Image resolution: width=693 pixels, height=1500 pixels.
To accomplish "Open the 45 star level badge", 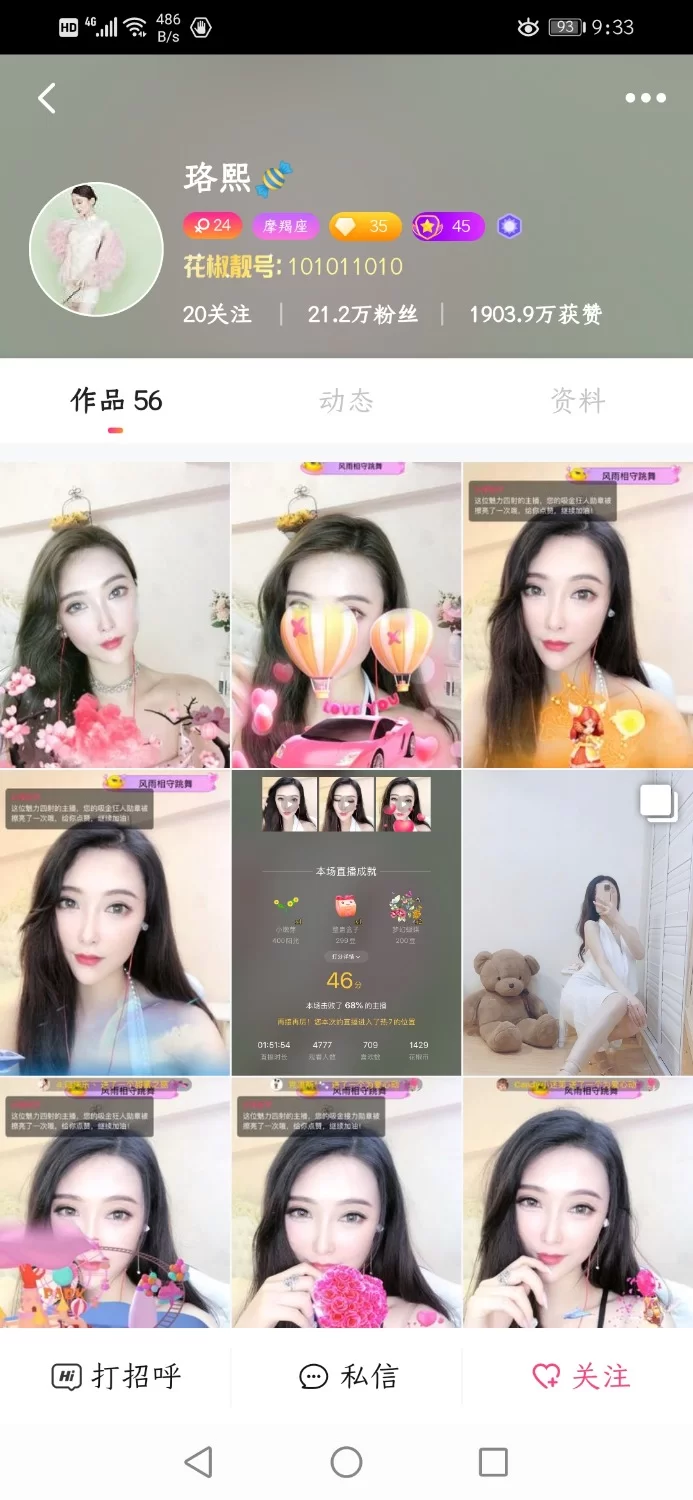I will [x=449, y=226].
